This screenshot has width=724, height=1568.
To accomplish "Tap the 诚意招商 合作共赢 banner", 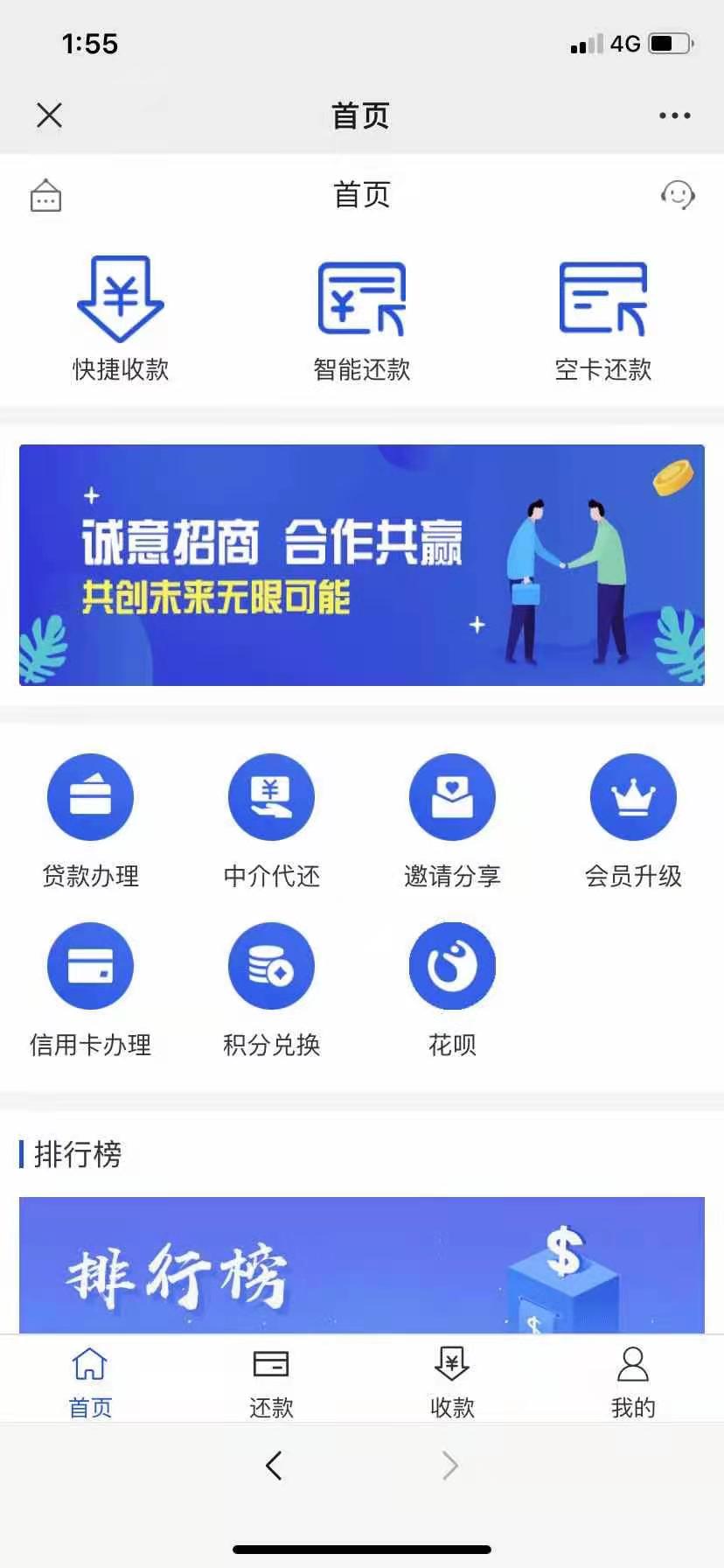I will pos(361,564).
